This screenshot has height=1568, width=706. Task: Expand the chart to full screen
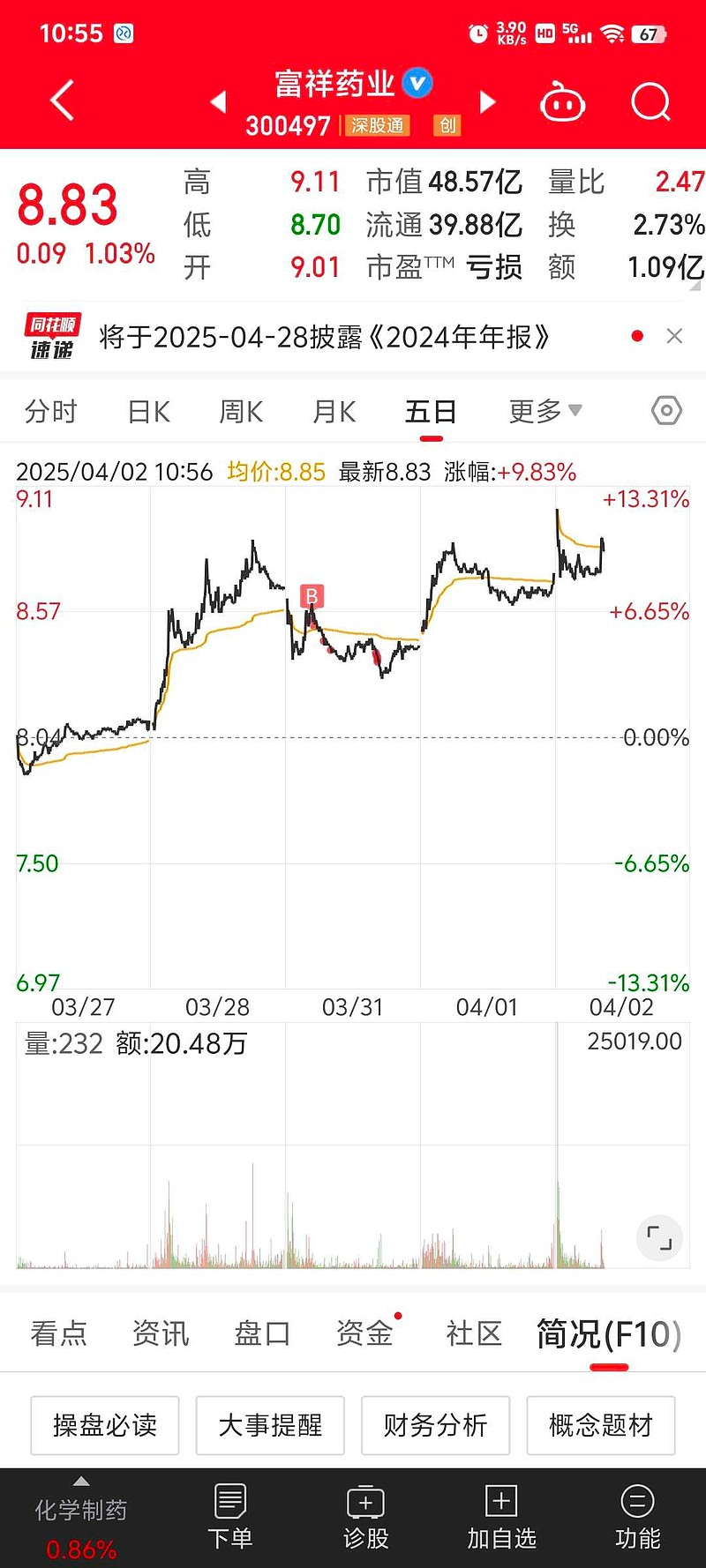pos(659,1238)
